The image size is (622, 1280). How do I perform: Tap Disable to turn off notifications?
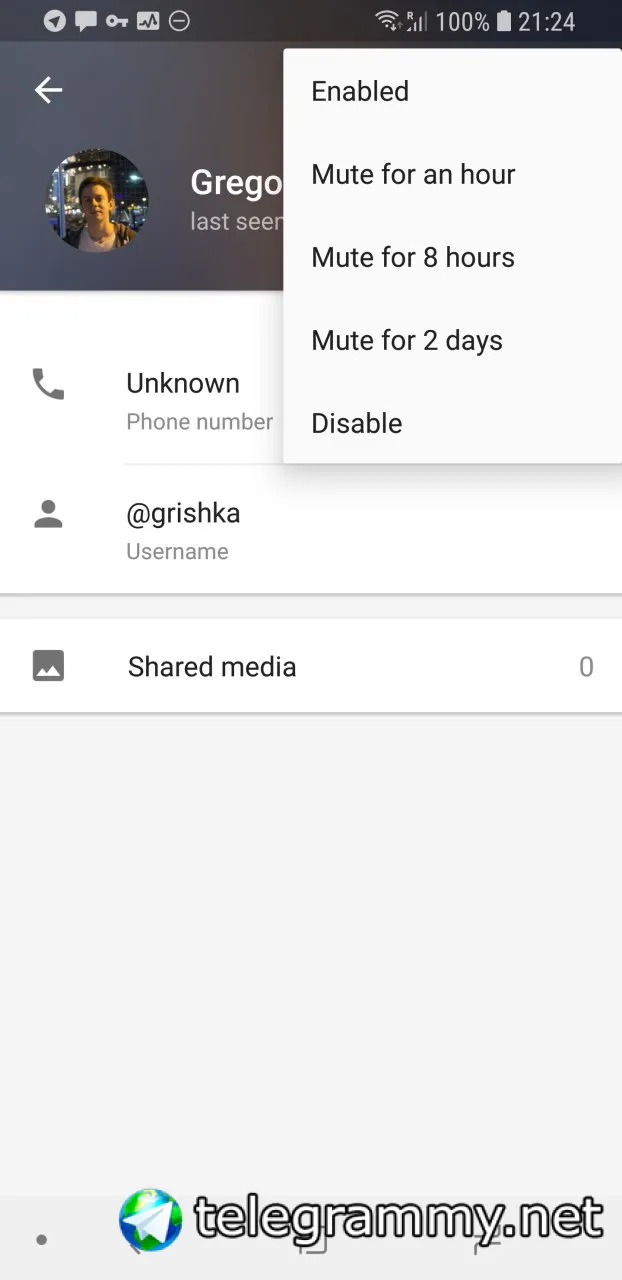coord(452,423)
